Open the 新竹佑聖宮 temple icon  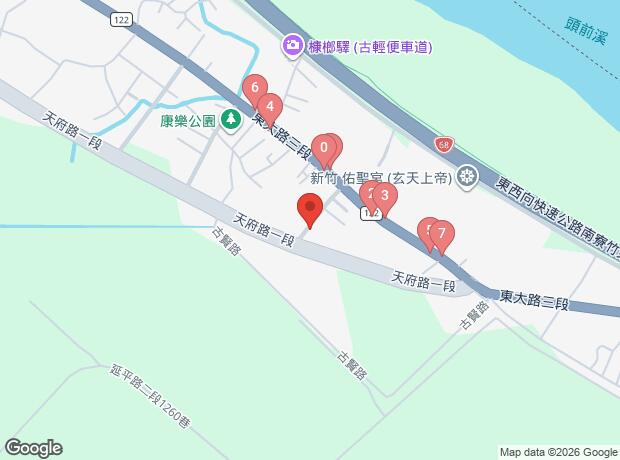pyautogui.click(x=466, y=178)
